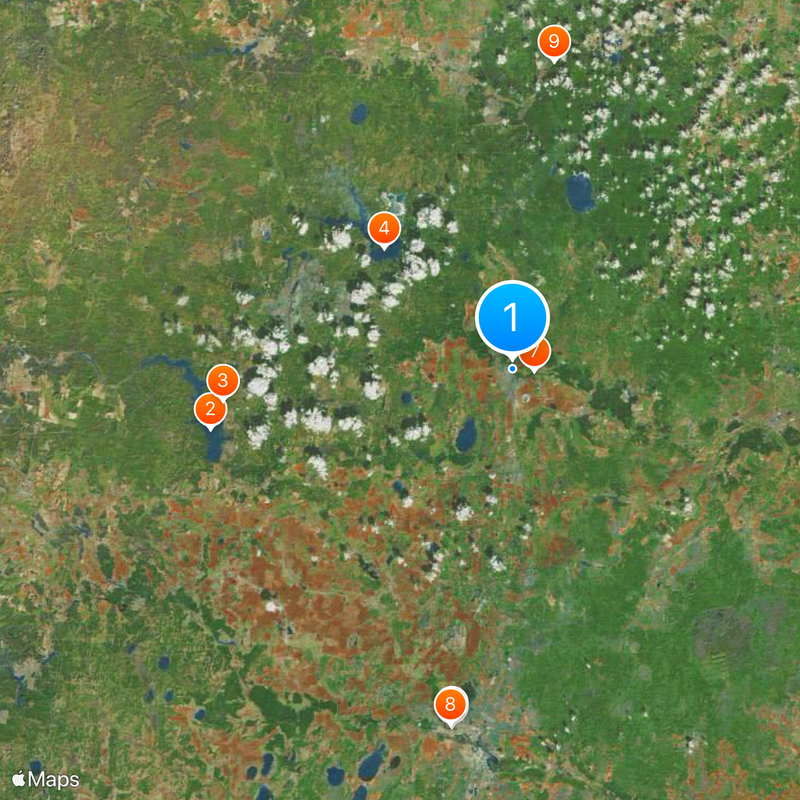Select map pin number 2

click(210, 409)
